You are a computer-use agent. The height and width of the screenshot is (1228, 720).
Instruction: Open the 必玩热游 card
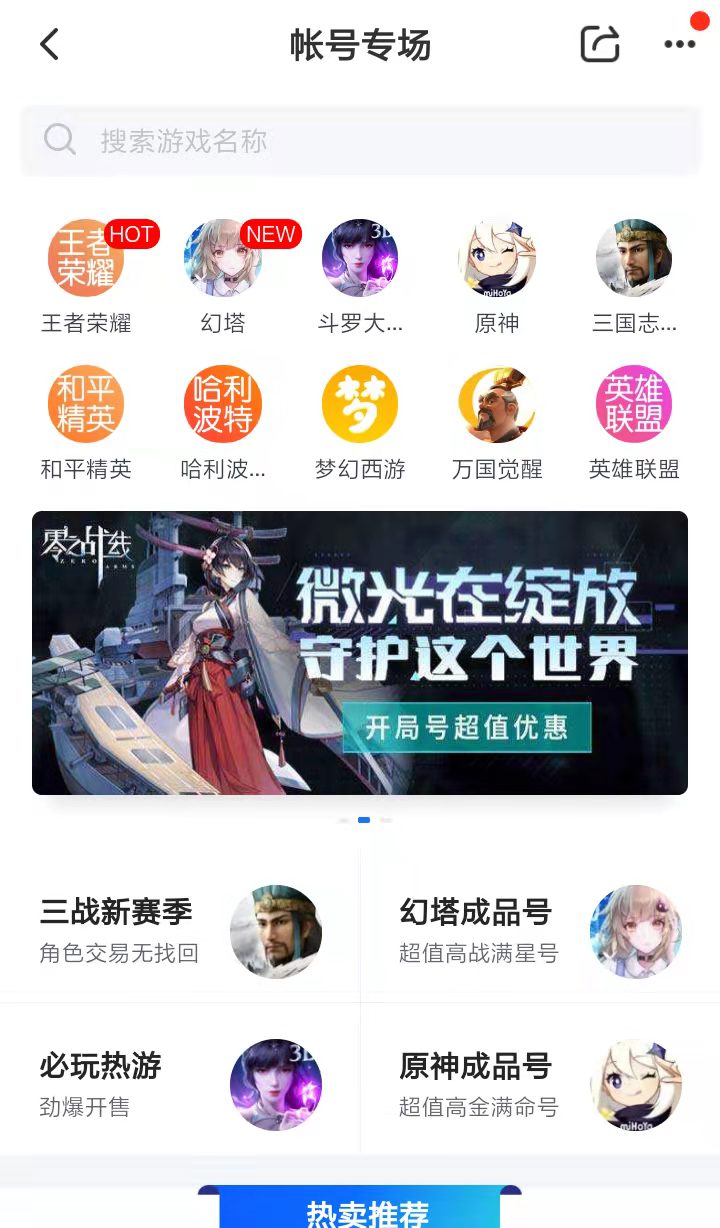(x=180, y=1083)
